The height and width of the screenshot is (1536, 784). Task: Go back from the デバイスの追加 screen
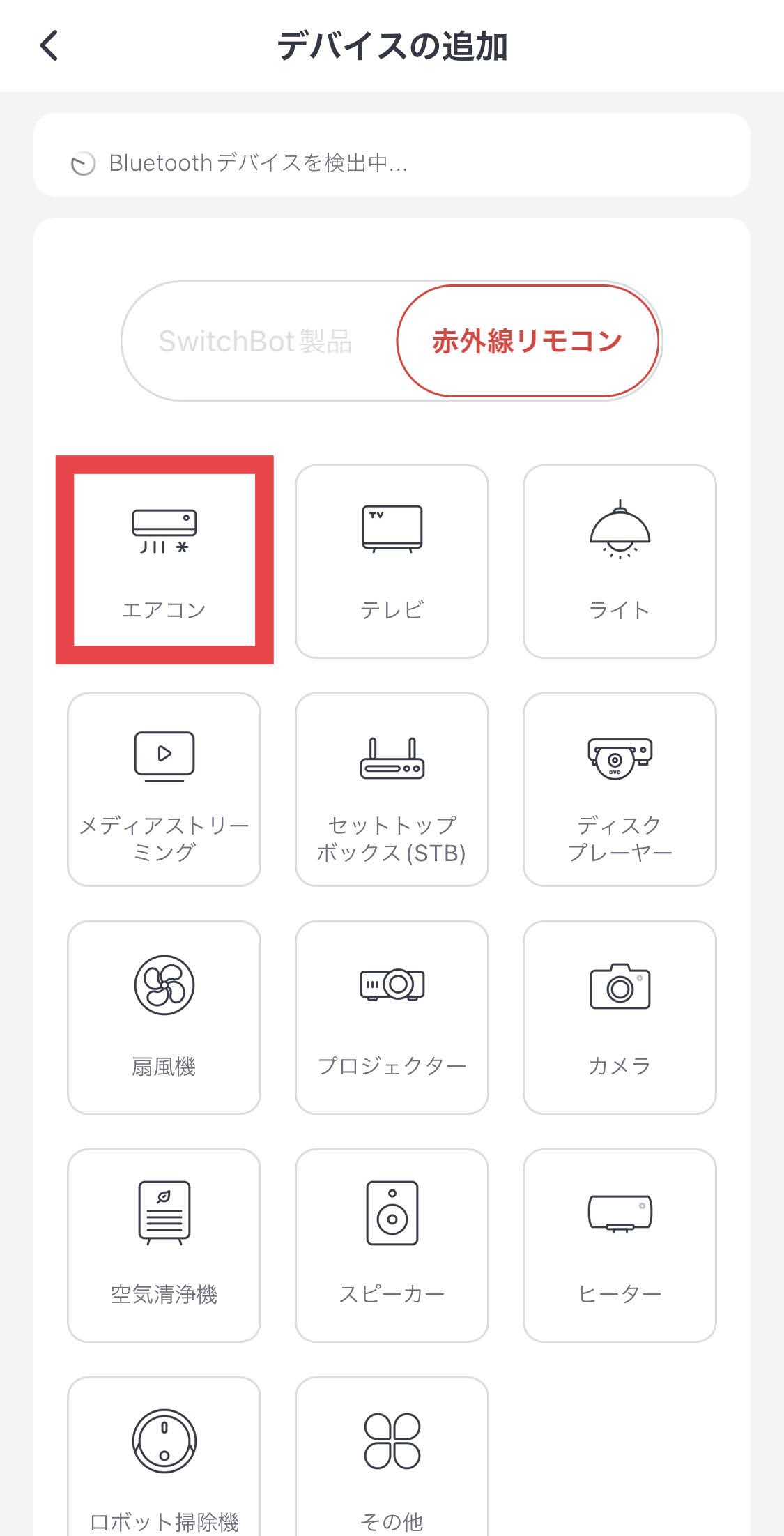tap(49, 46)
